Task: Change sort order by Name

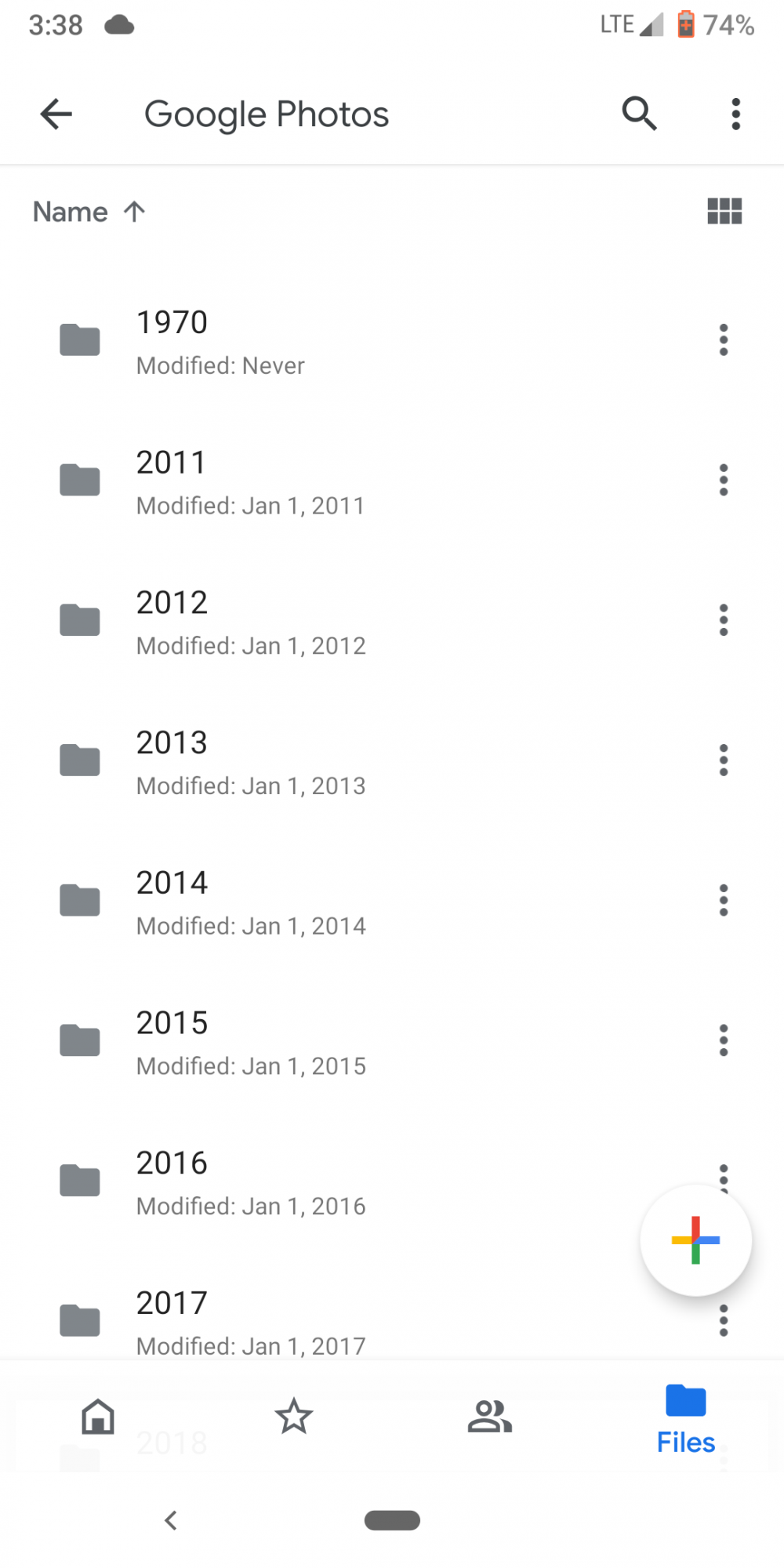Action: click(x=89, y=212)
